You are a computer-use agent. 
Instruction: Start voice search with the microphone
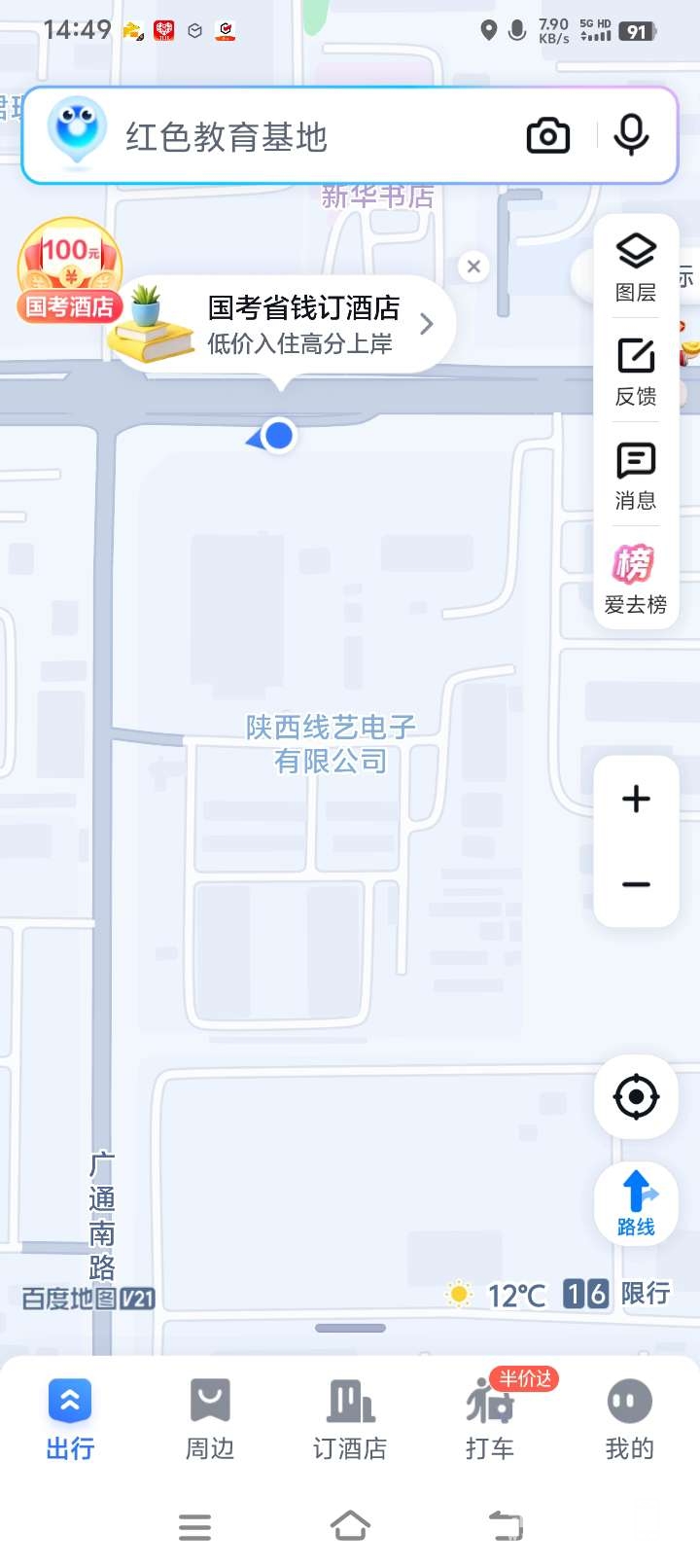pos(631,135)
